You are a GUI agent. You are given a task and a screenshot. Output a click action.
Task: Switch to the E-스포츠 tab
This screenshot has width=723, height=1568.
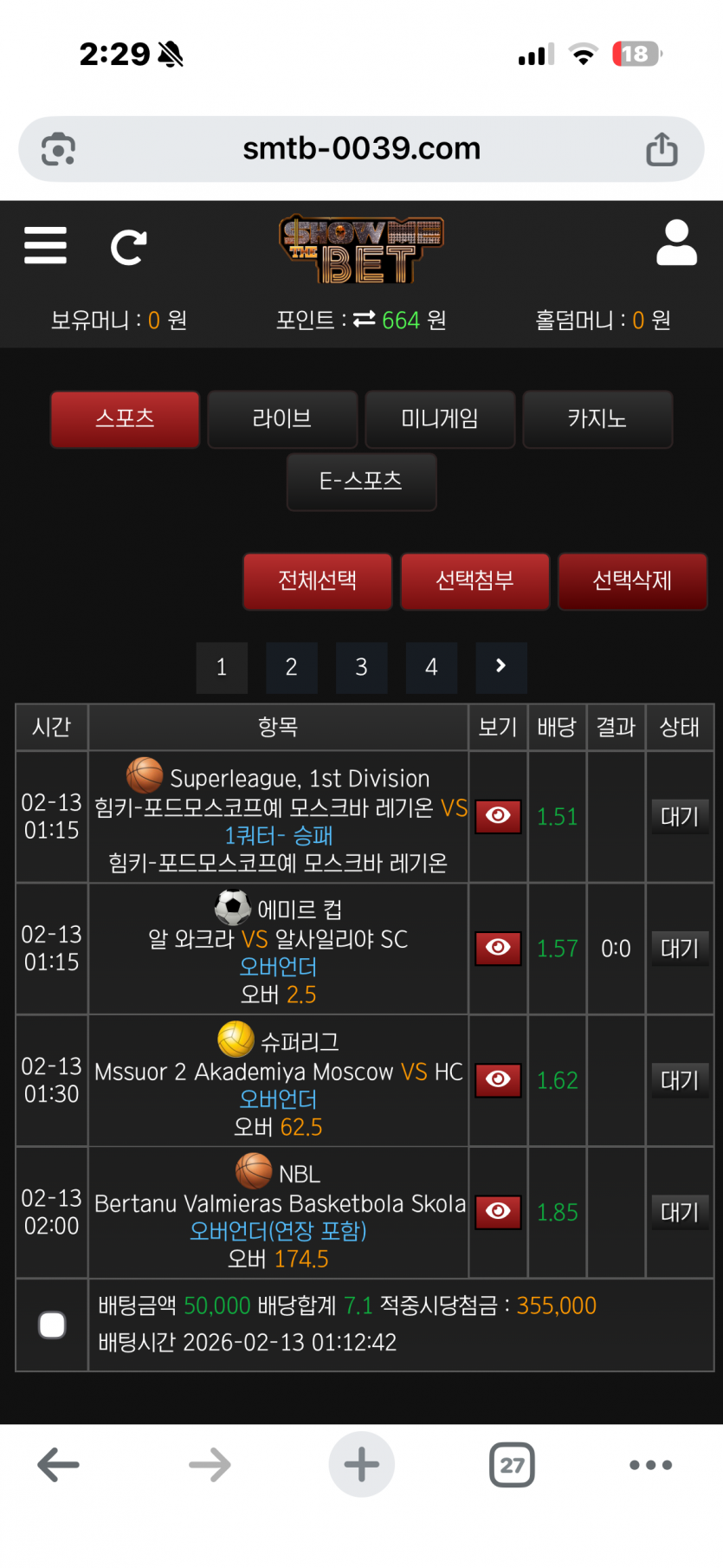361,482
